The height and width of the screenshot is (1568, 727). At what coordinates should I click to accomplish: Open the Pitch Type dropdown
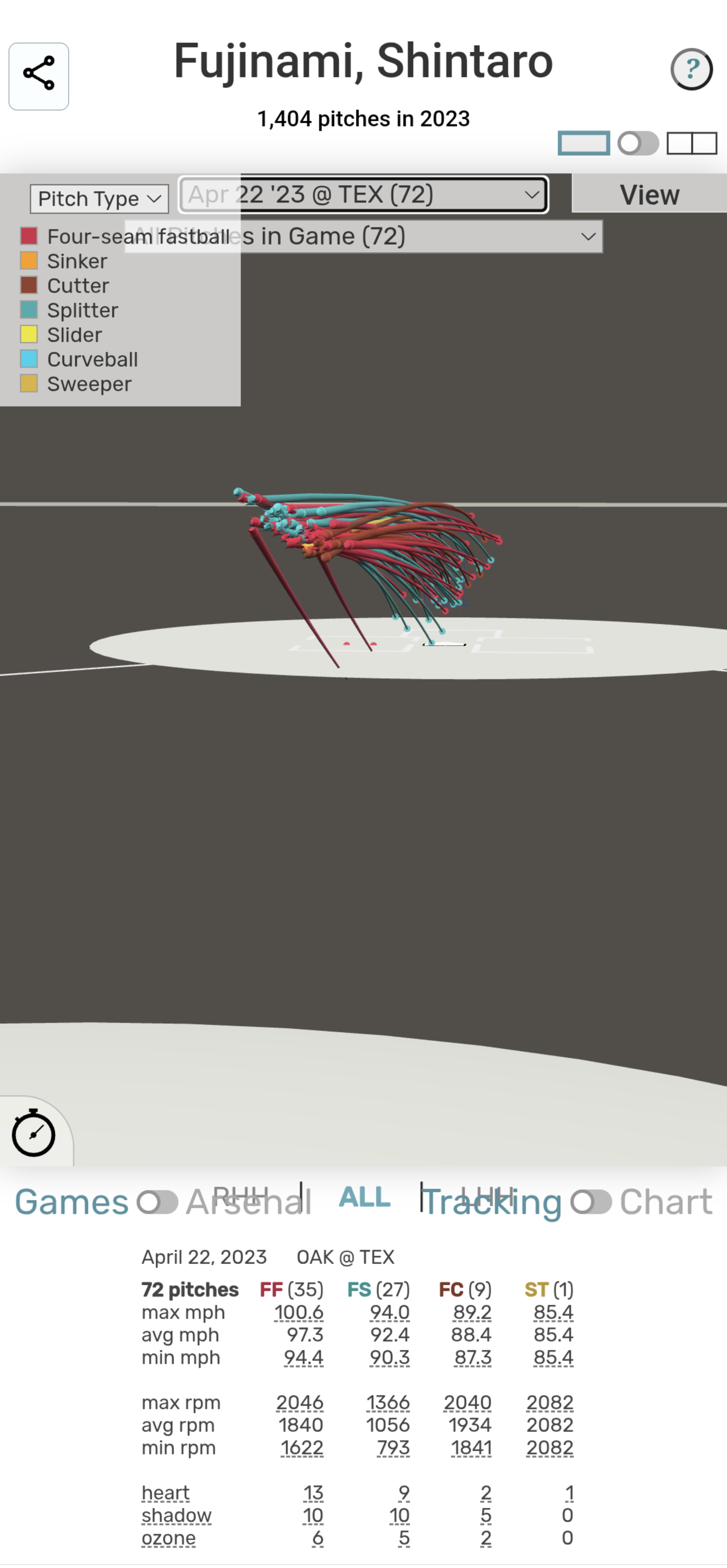click(x=99, y=199)
